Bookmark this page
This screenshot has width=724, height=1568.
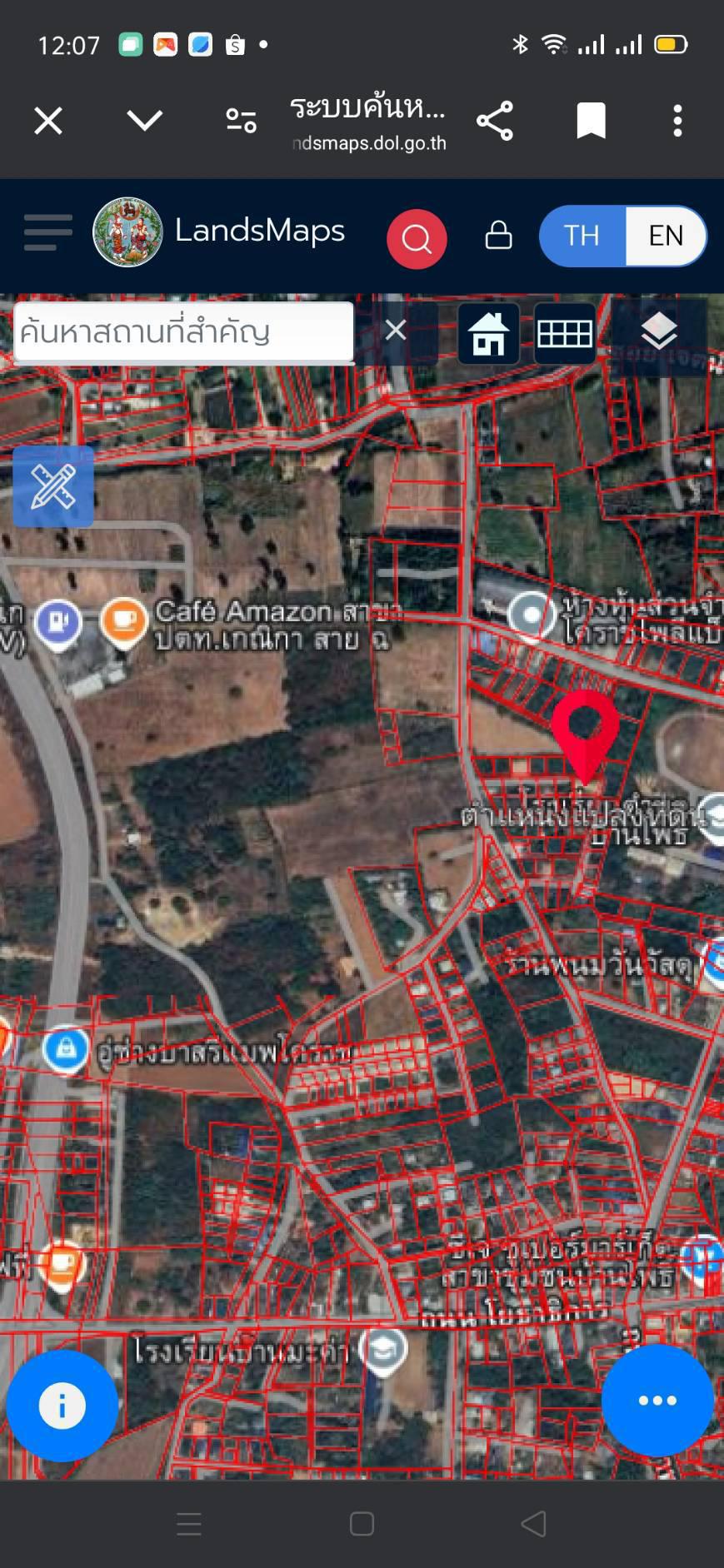point(591,122)
